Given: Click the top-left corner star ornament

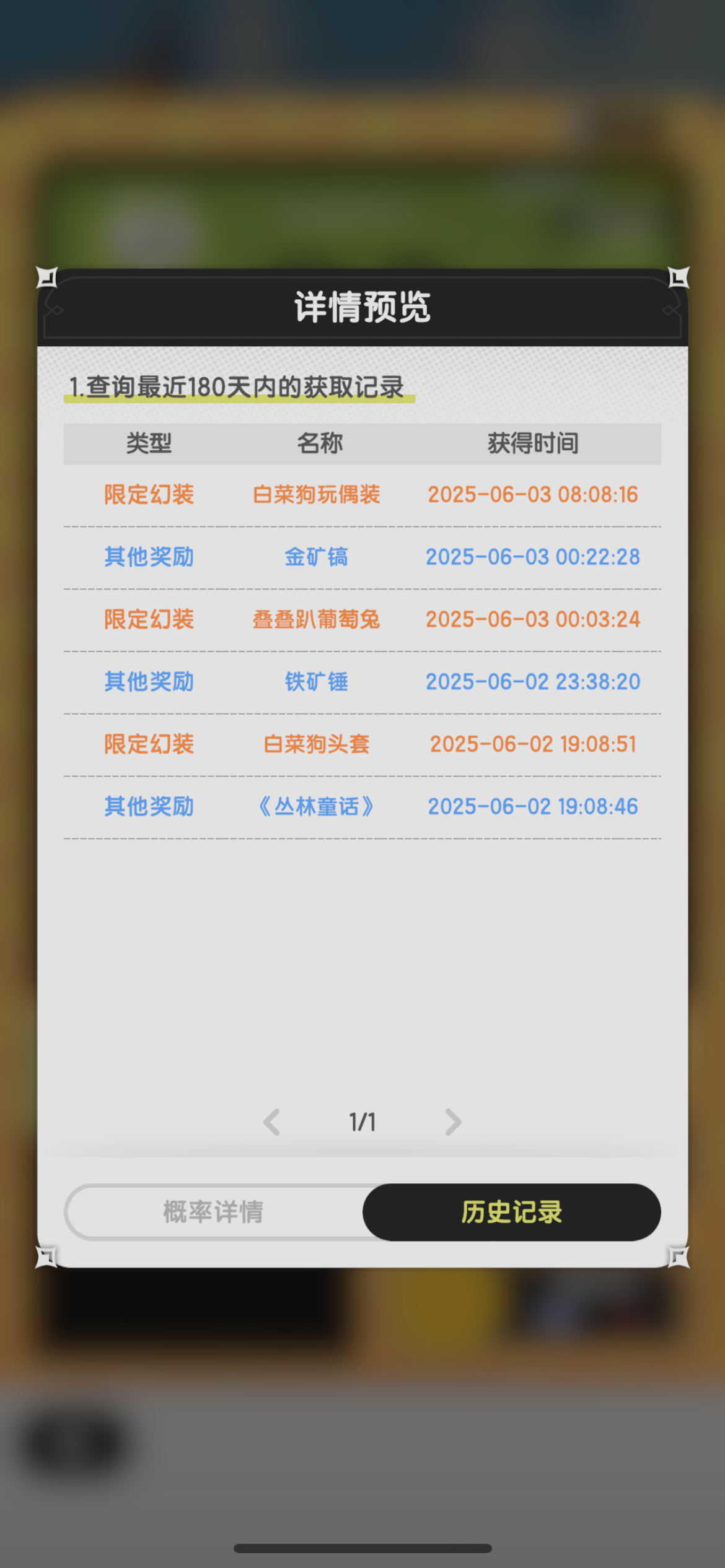Looking at the screenshot, I should (48, 277).
